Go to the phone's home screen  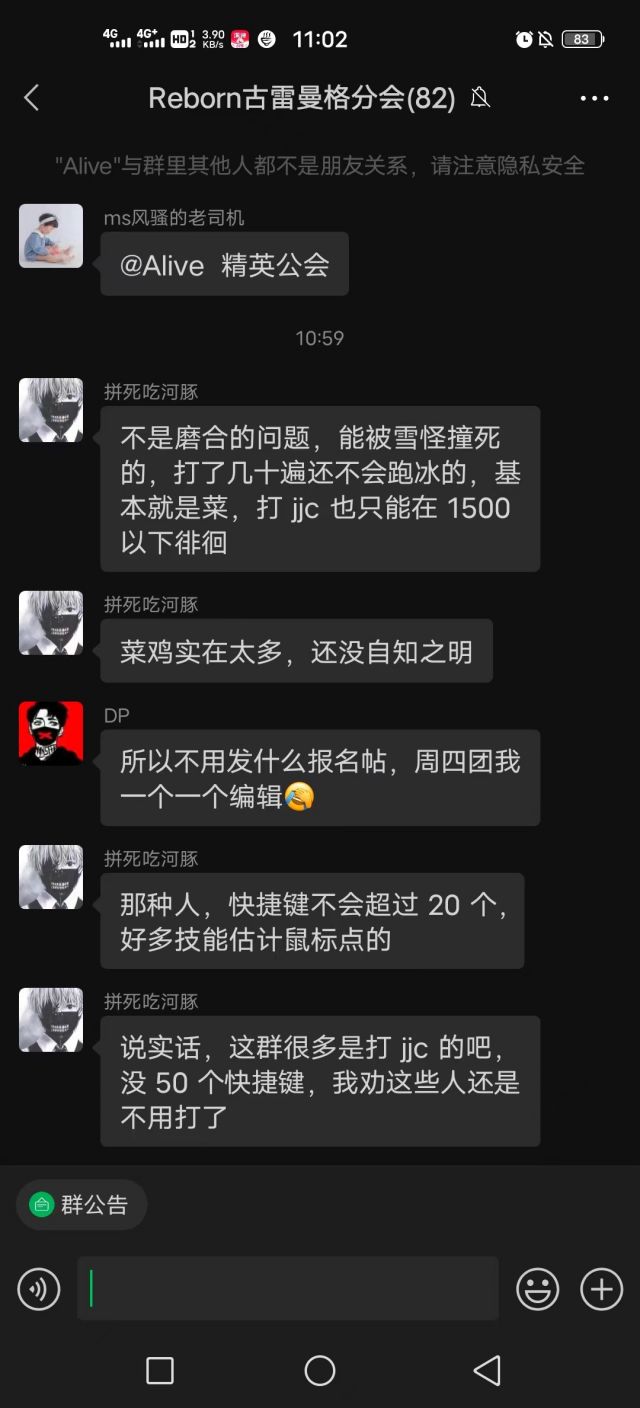coord(320,1370)
